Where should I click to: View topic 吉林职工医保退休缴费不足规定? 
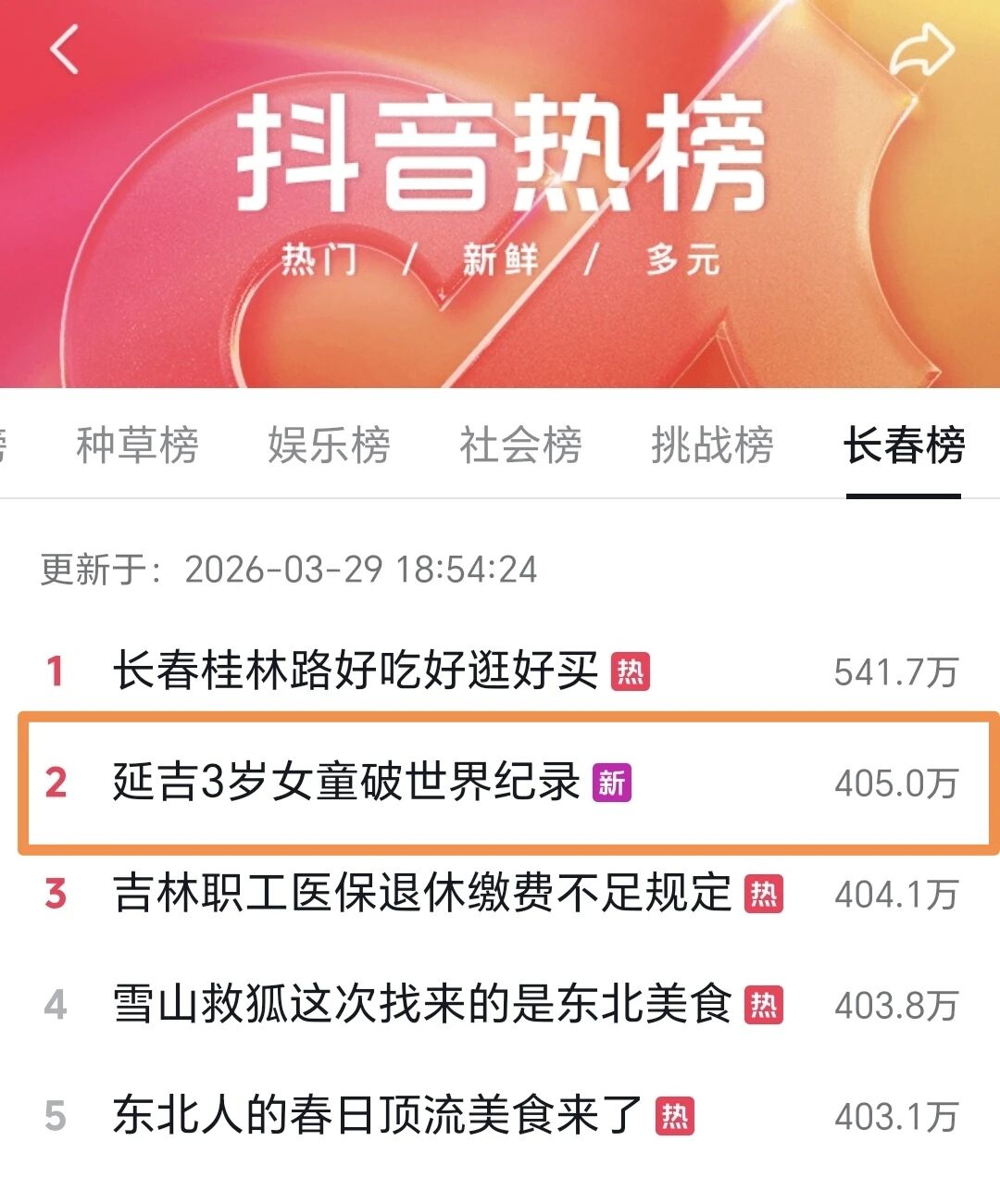422,894
